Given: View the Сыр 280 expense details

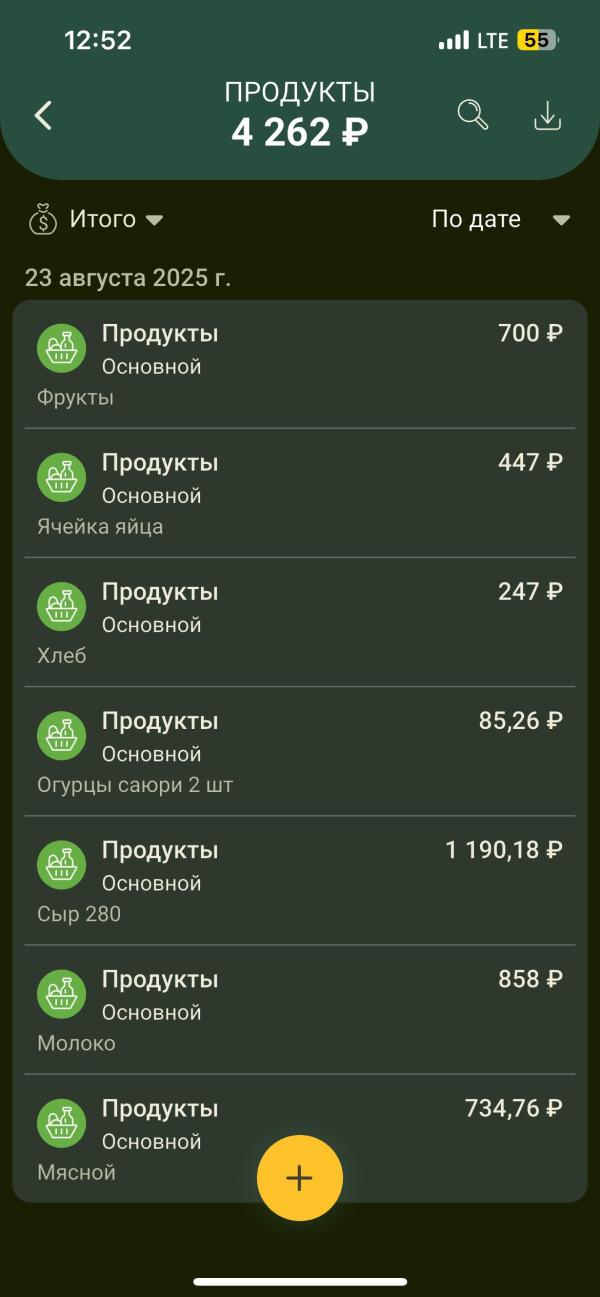Looking at the screenshot, I should click(300, 880).
